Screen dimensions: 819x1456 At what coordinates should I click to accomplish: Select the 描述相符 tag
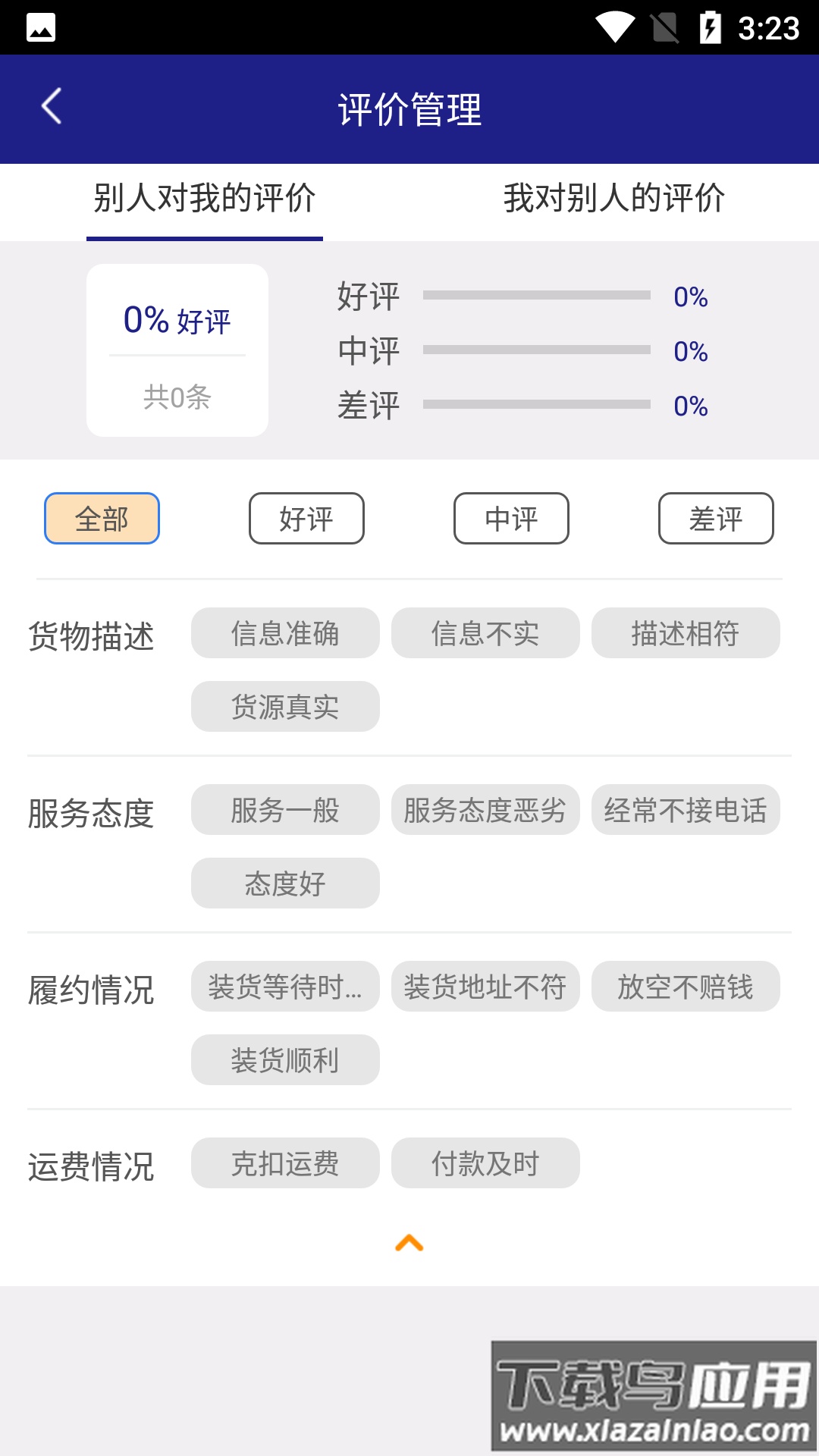(x=686, y=632)
